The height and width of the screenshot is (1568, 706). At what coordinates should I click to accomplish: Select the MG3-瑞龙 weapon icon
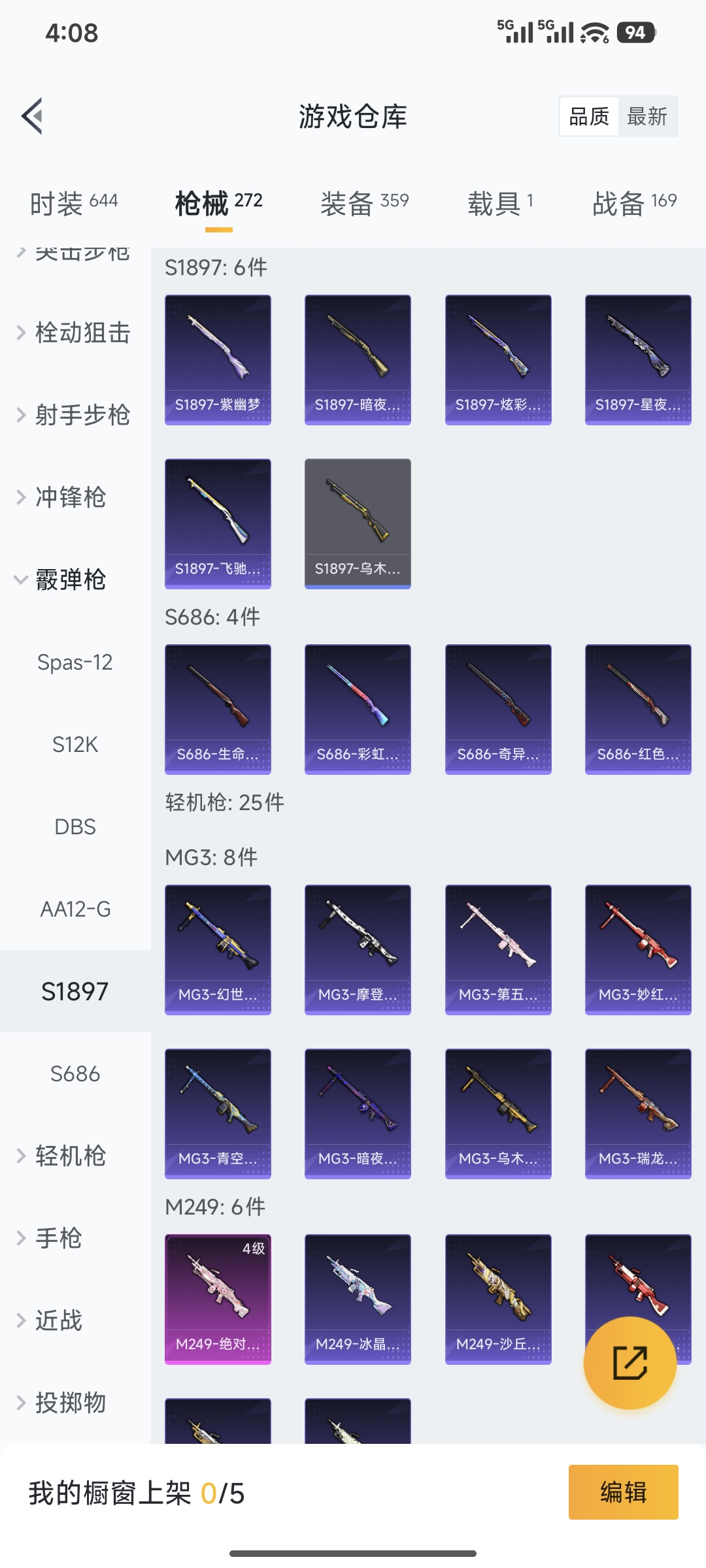coord(637,1113)
